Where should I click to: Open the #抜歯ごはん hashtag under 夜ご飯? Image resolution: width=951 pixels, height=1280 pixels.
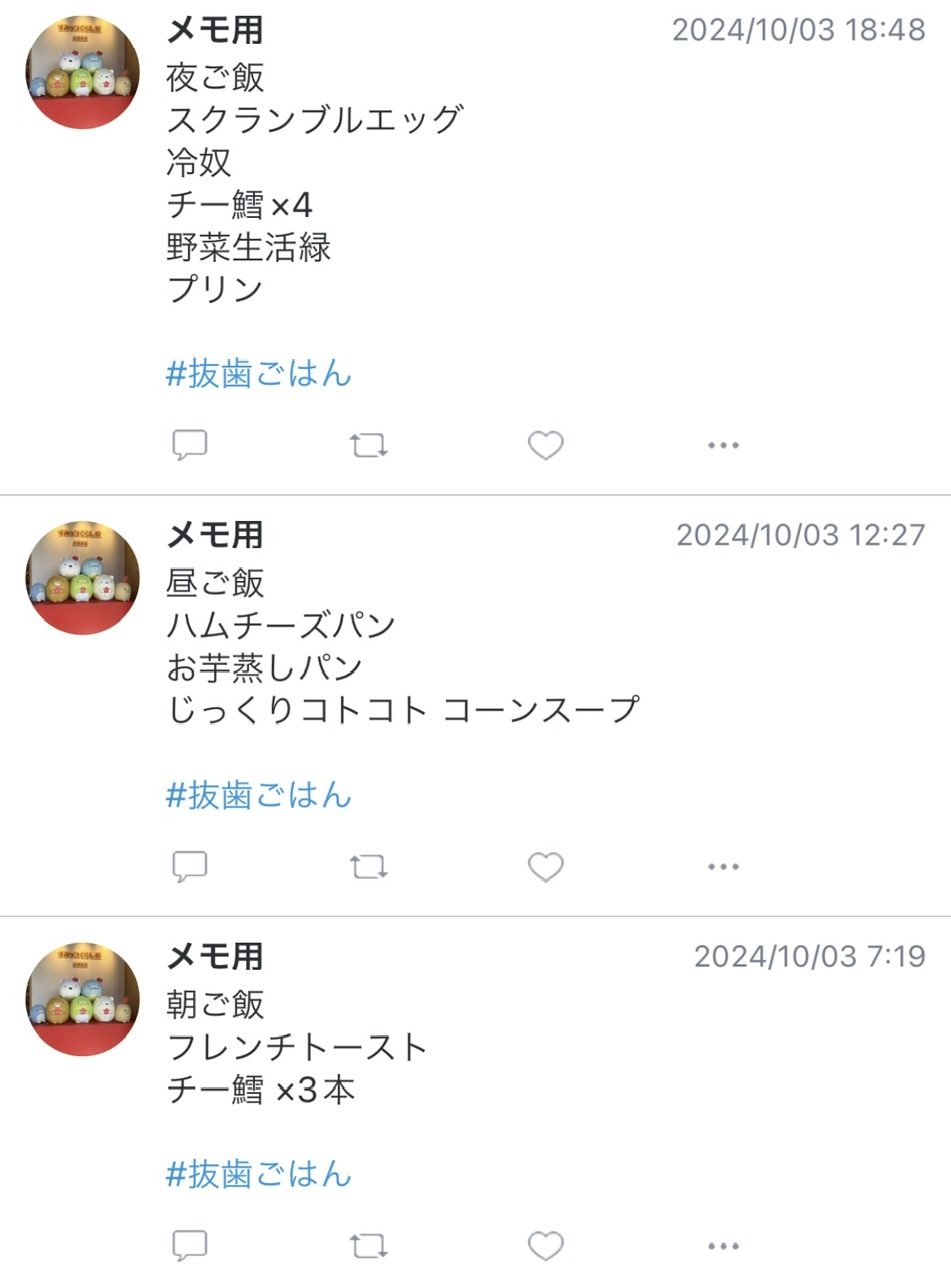259,374
